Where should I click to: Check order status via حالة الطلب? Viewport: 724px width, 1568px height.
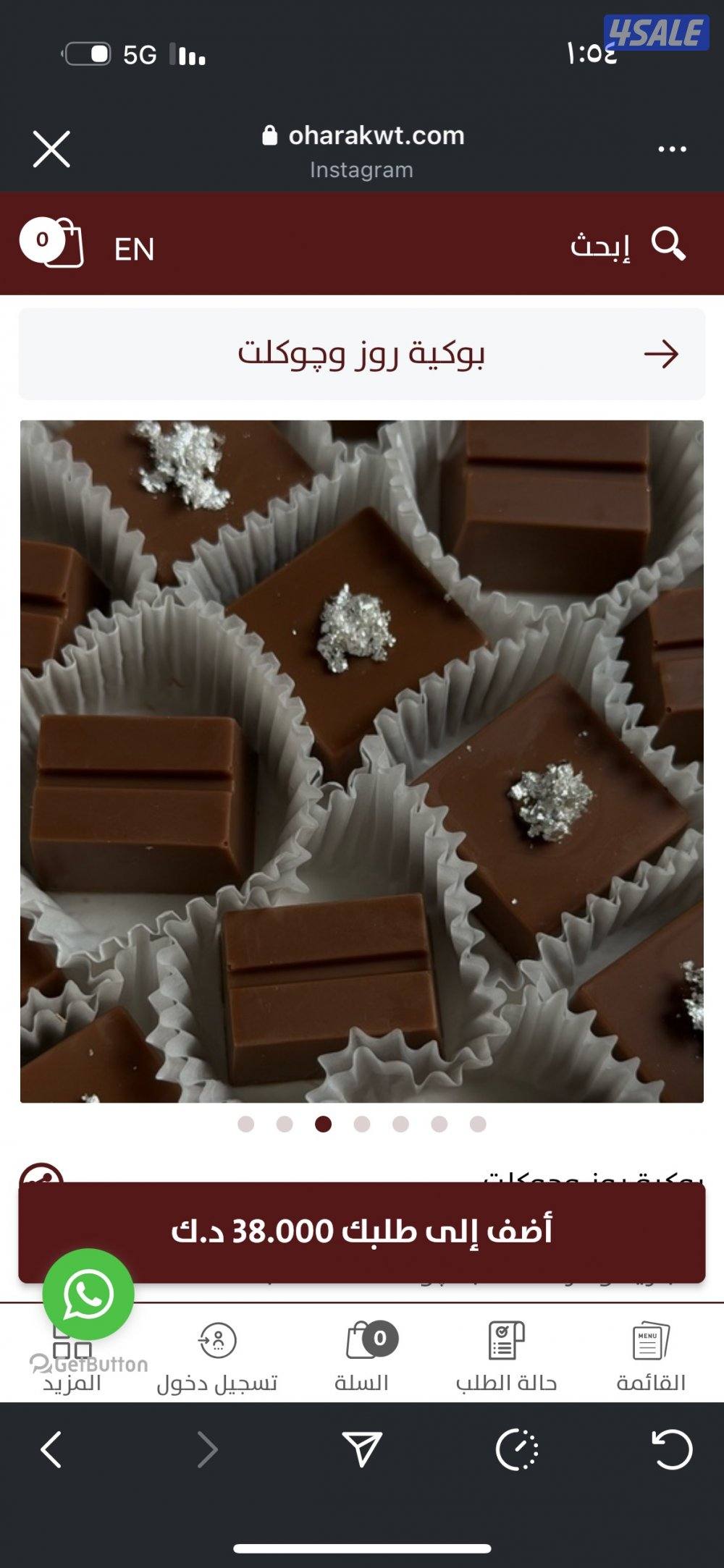(x=506, y=1357)
